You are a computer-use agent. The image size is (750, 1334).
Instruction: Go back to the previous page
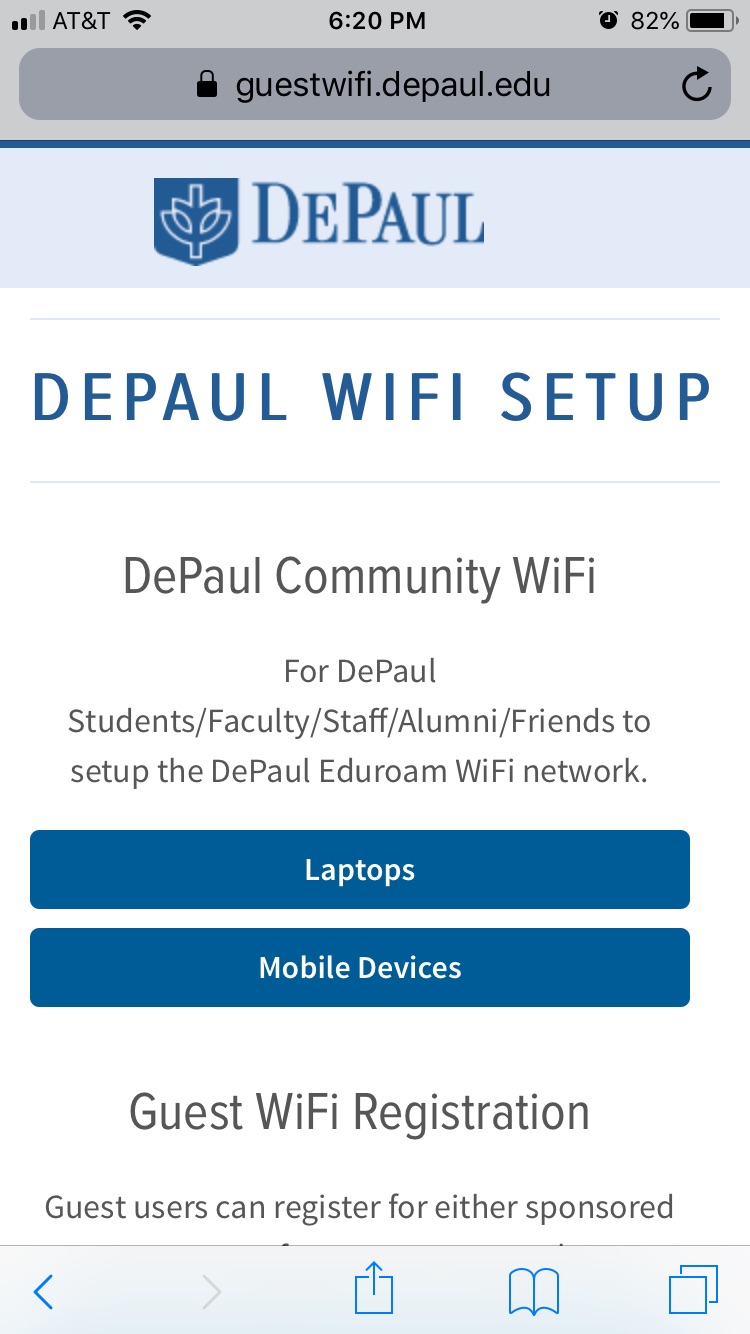click(x=43, y=1293)
